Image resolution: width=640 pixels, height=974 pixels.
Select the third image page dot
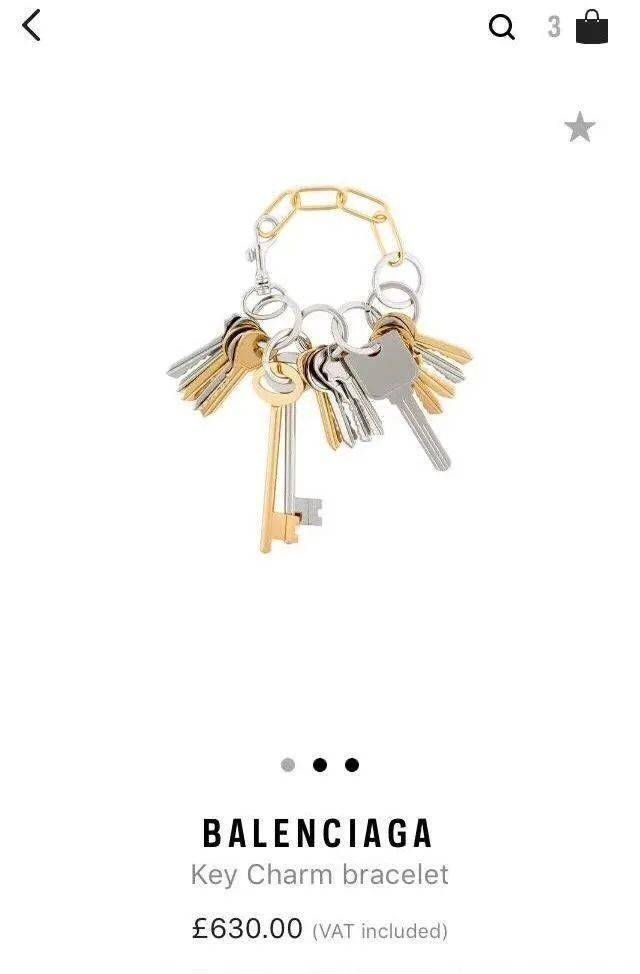click(x=352, y=765)
